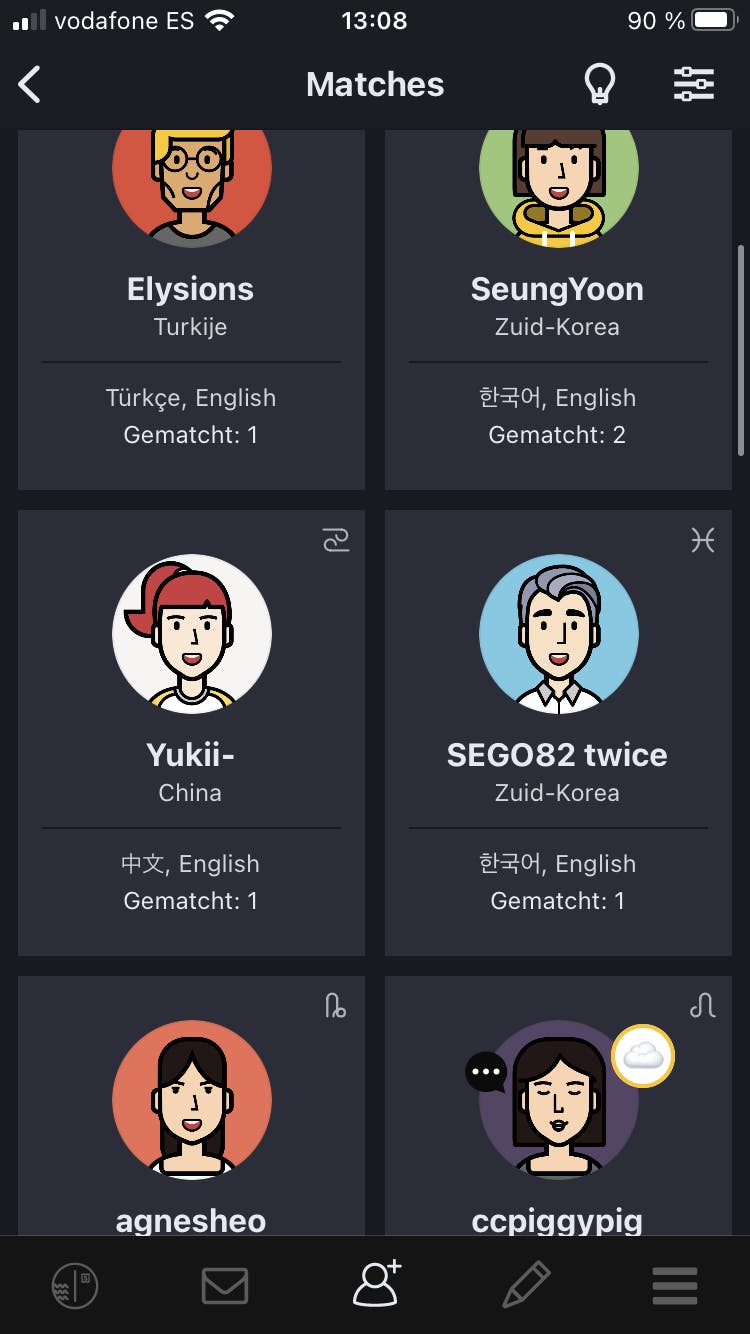View Yukii- match card
Viewport: 750px width, 1334px height.
(191, 732)
